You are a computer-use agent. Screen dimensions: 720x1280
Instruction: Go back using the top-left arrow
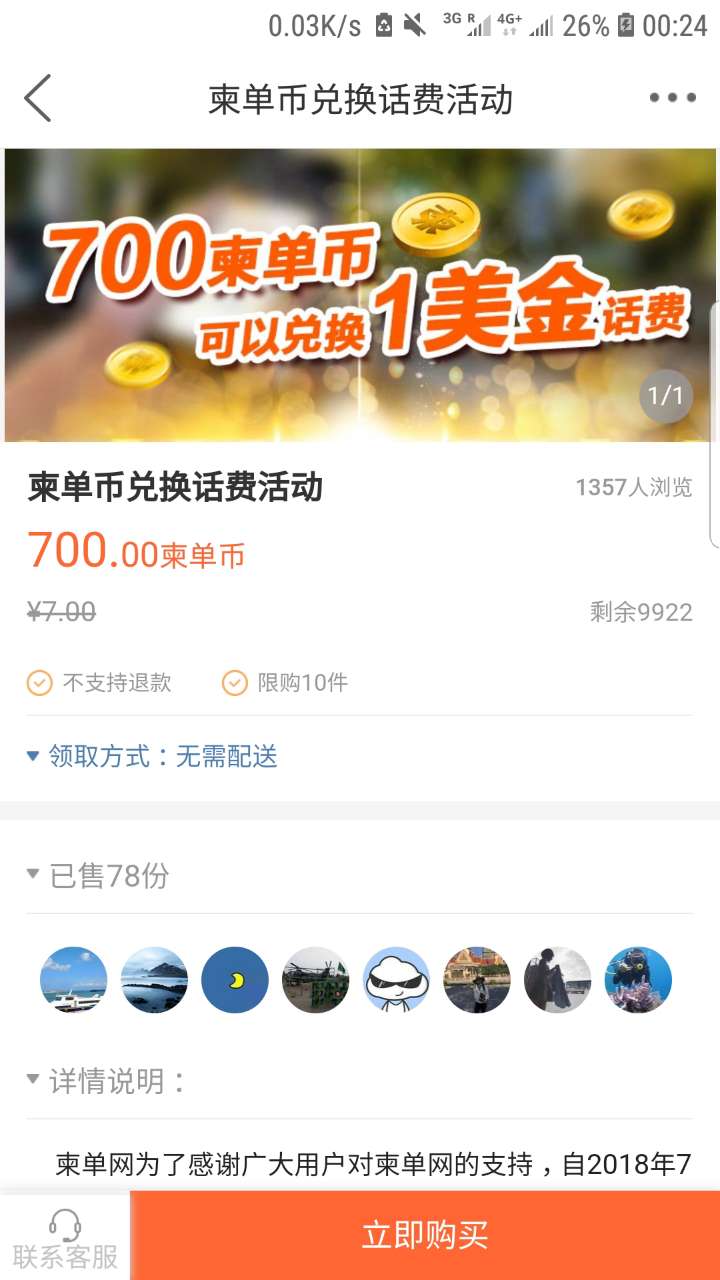point(38,99)
